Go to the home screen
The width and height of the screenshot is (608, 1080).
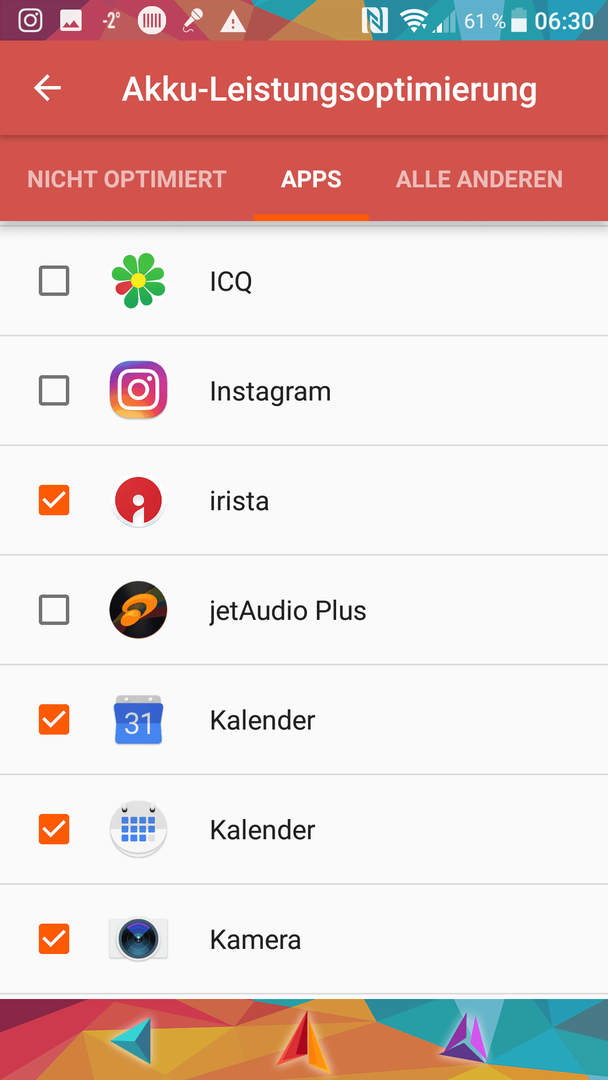(x=304, y=1039)
